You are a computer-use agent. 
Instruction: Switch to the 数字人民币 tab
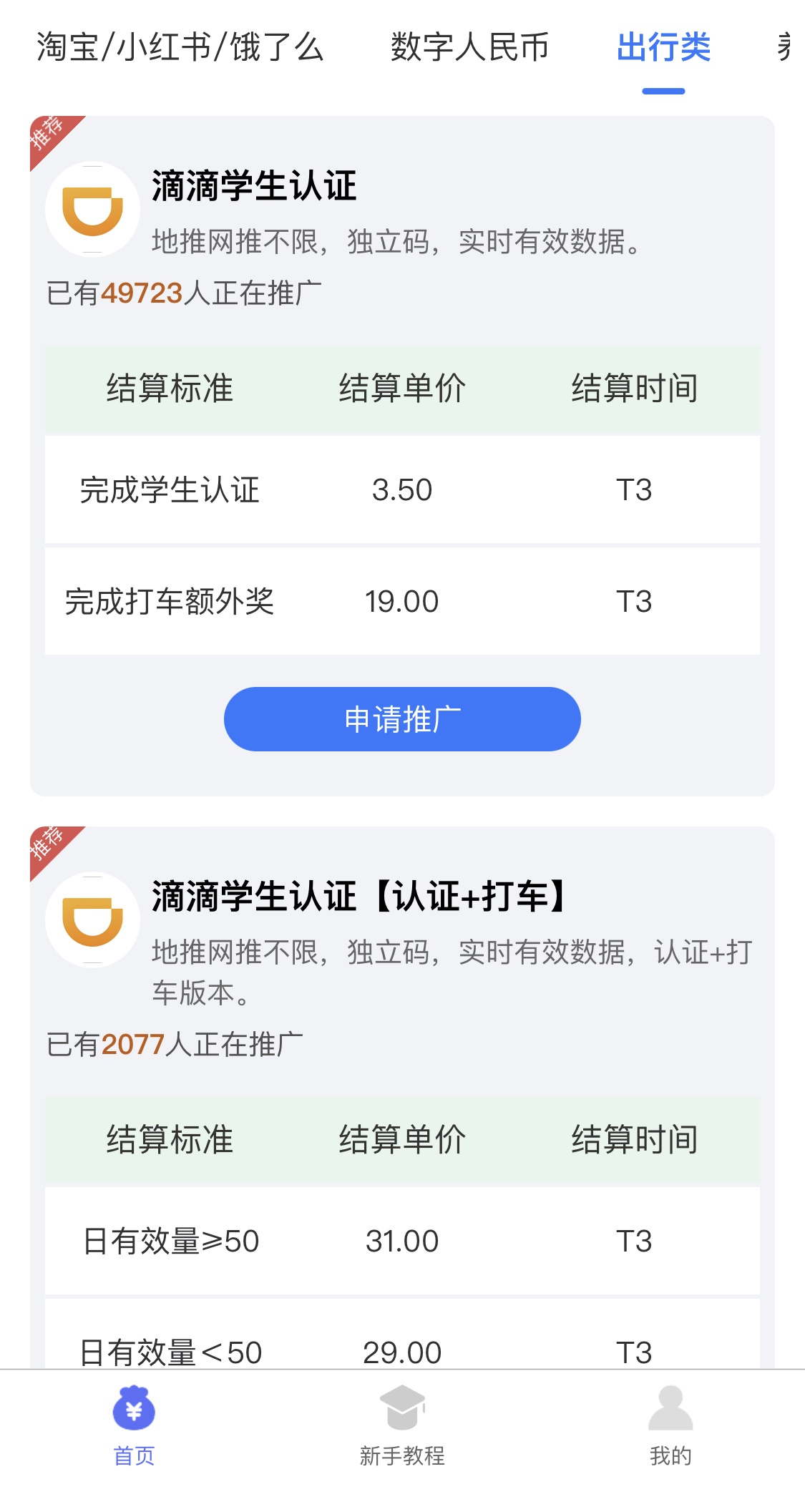469,48
